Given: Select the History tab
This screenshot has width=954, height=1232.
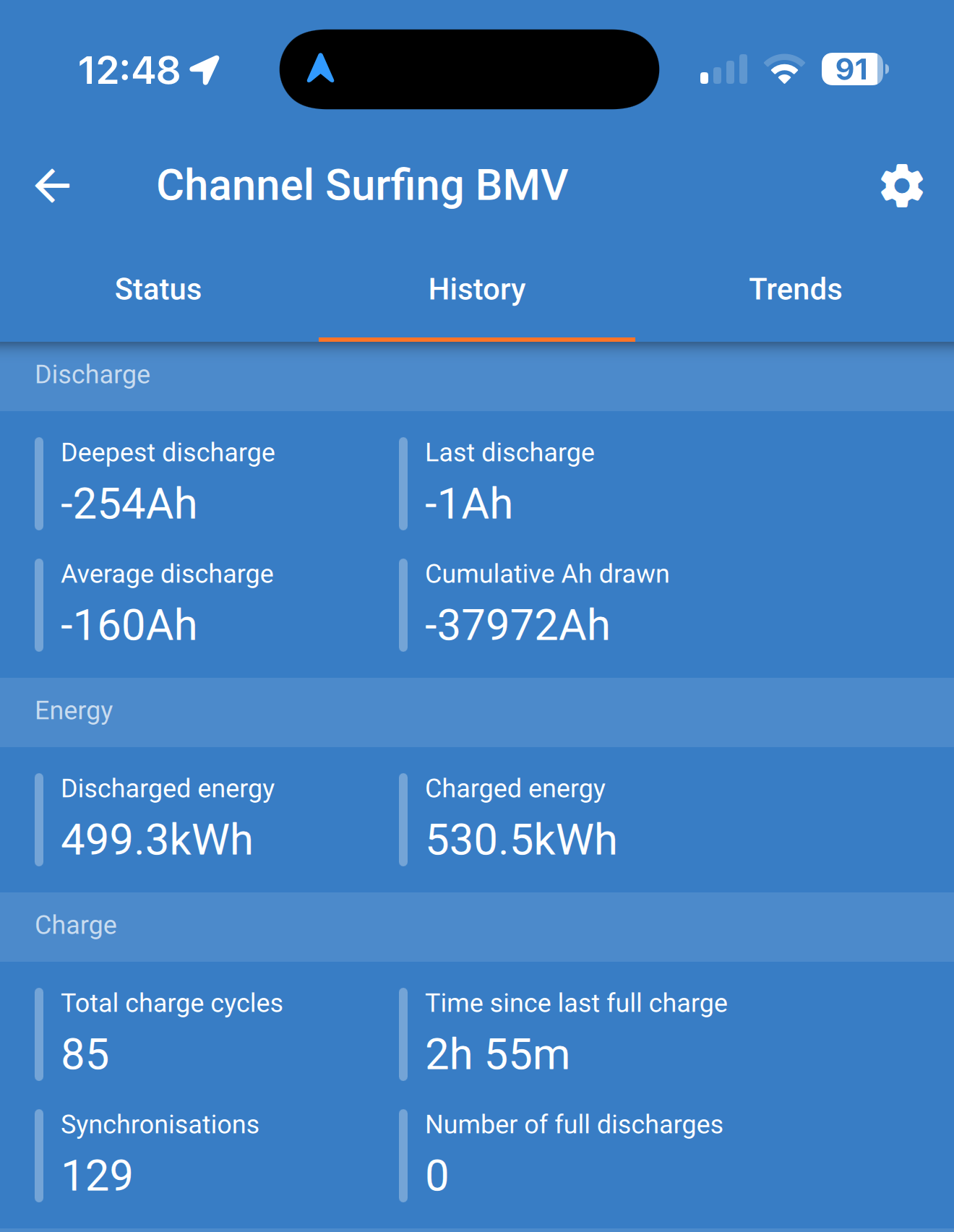Looking at the screenshot, I should pyautogui.click(x=477, y=290).
